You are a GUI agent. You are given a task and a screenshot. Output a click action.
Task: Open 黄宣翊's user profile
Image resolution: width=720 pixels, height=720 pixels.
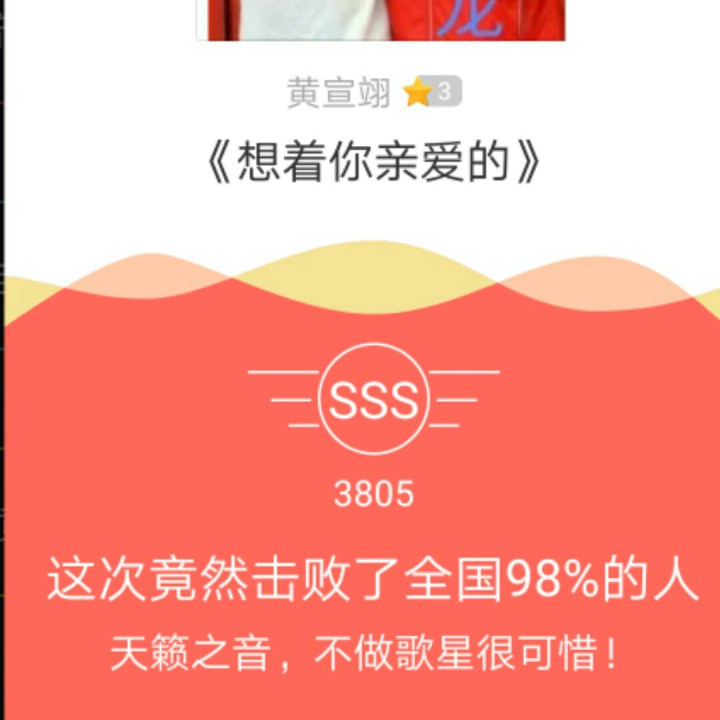[x=339, y=92]
